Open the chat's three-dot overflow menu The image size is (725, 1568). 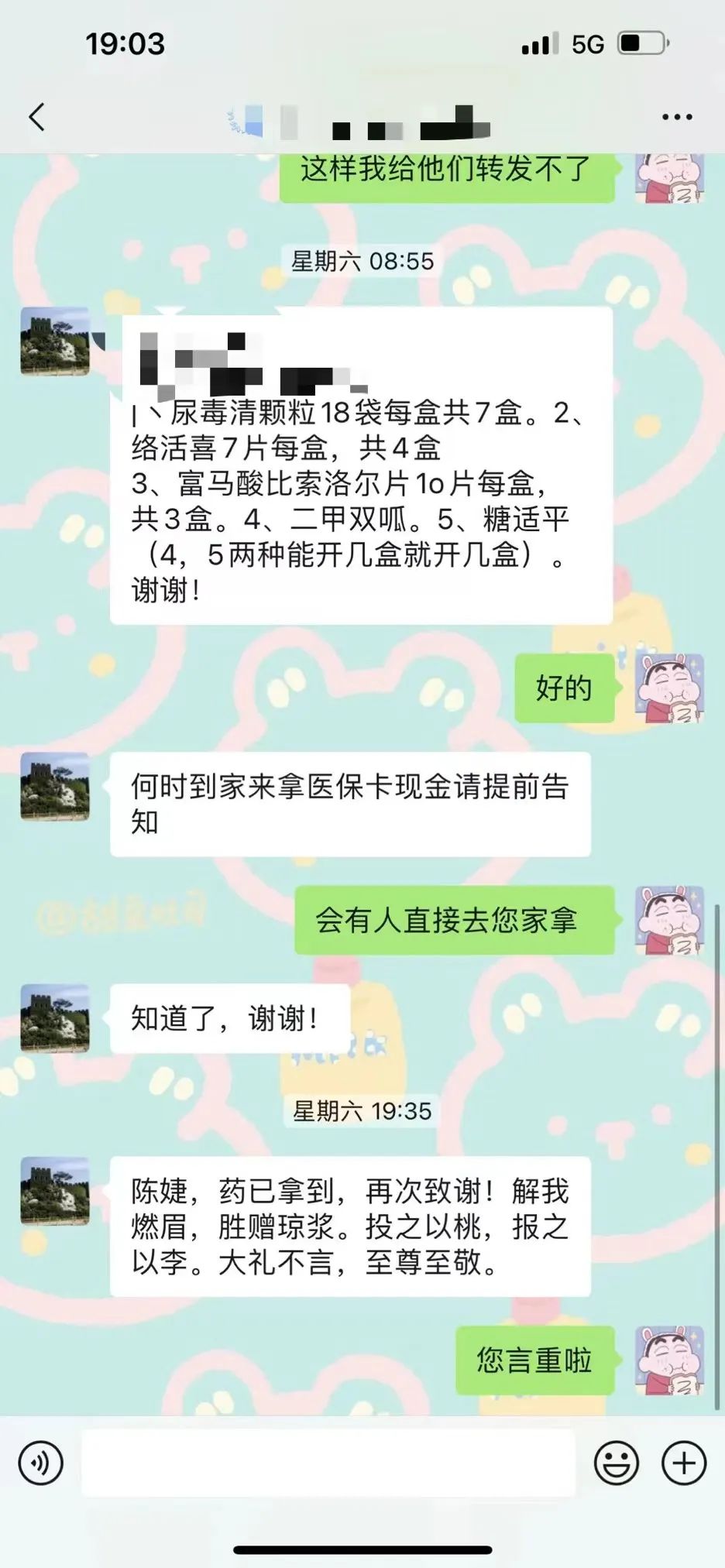(x=676, y=117)
